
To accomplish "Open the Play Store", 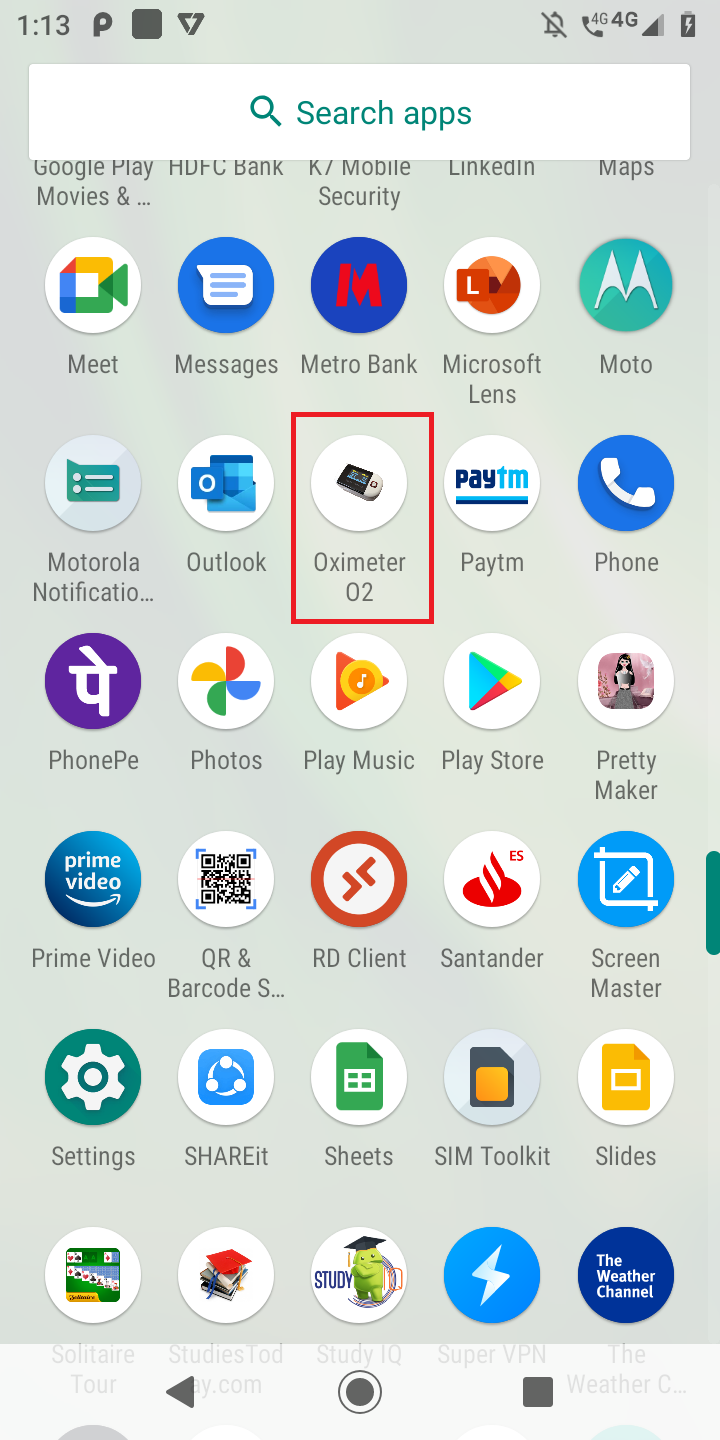I will (492, 681).
